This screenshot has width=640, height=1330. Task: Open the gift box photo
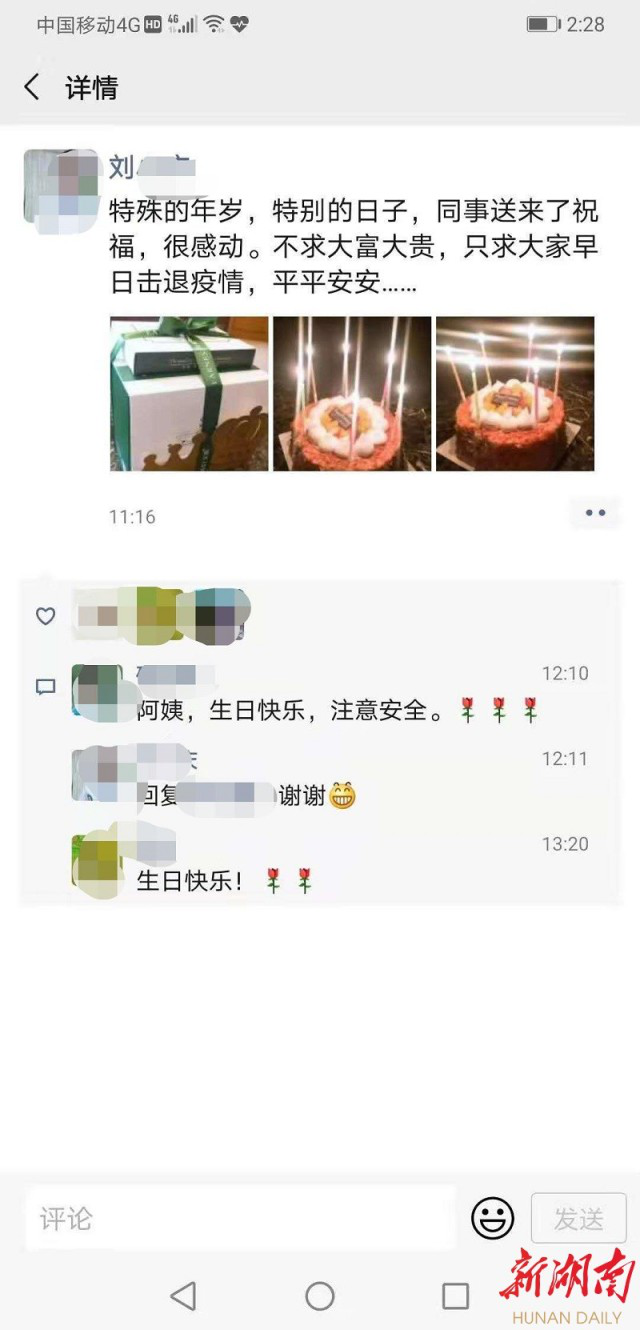tap(189, 394)
